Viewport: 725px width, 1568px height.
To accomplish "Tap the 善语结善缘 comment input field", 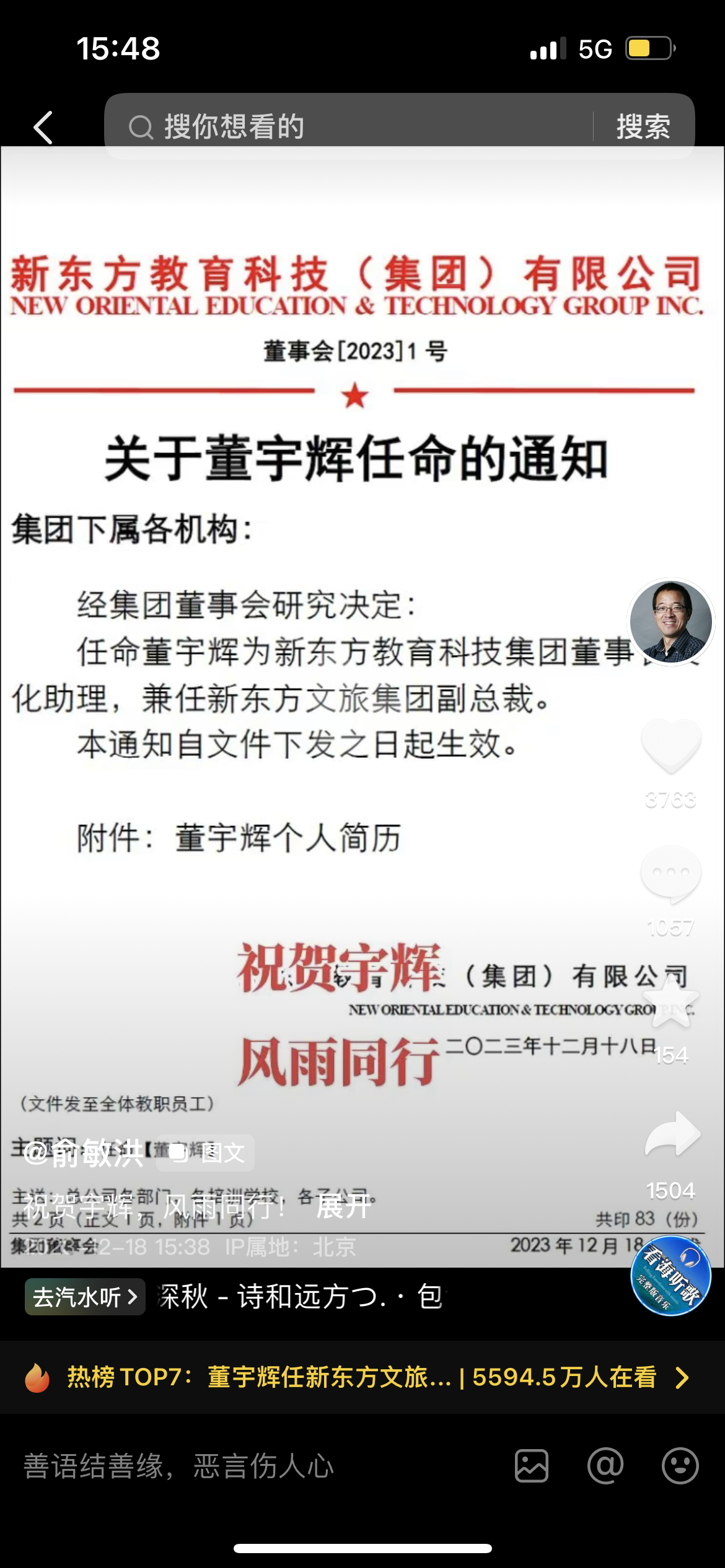I will tap(248, 1466).
